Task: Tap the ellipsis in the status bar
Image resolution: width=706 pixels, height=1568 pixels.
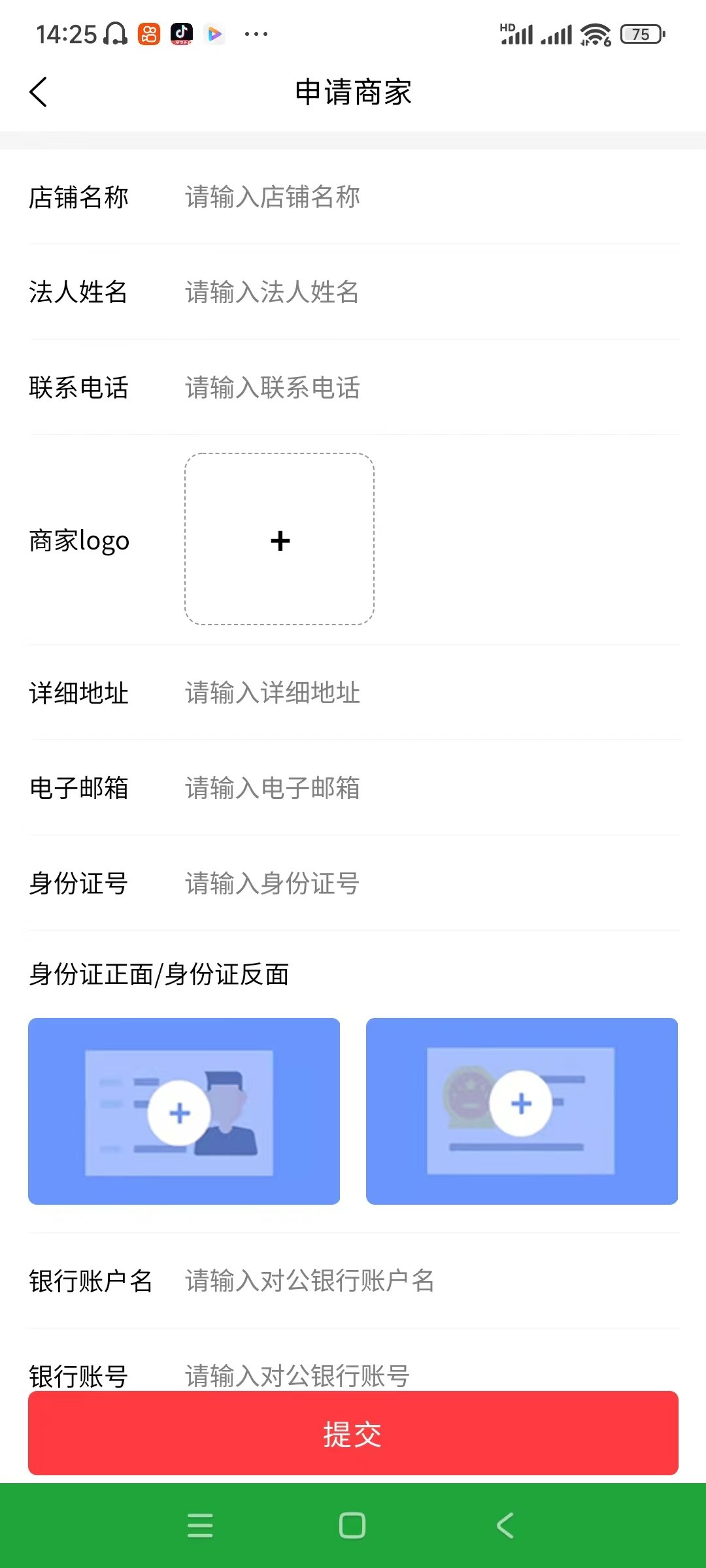Action: tap(255, 33)
